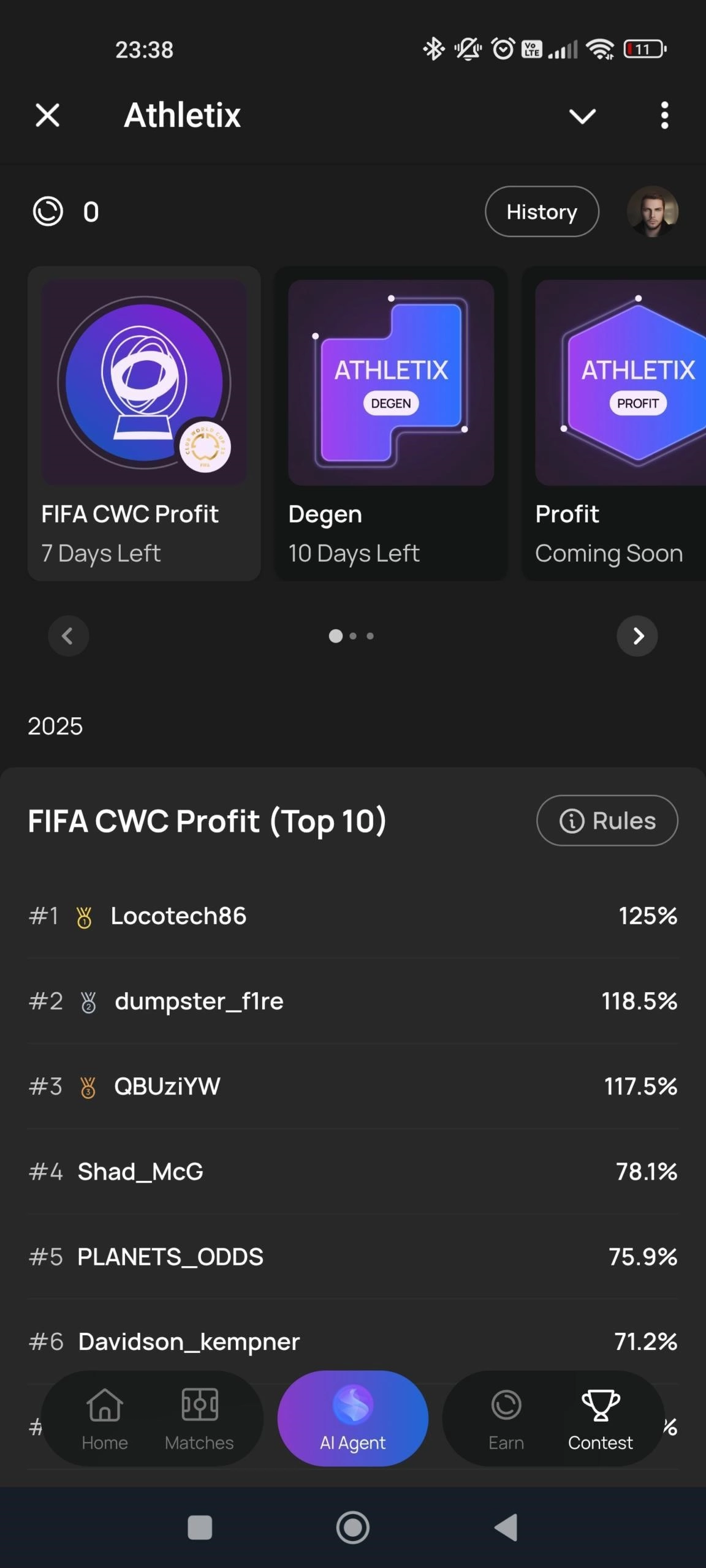Select the Degen contest card
Screen dimensions: 706x1568
pos(391,423)
